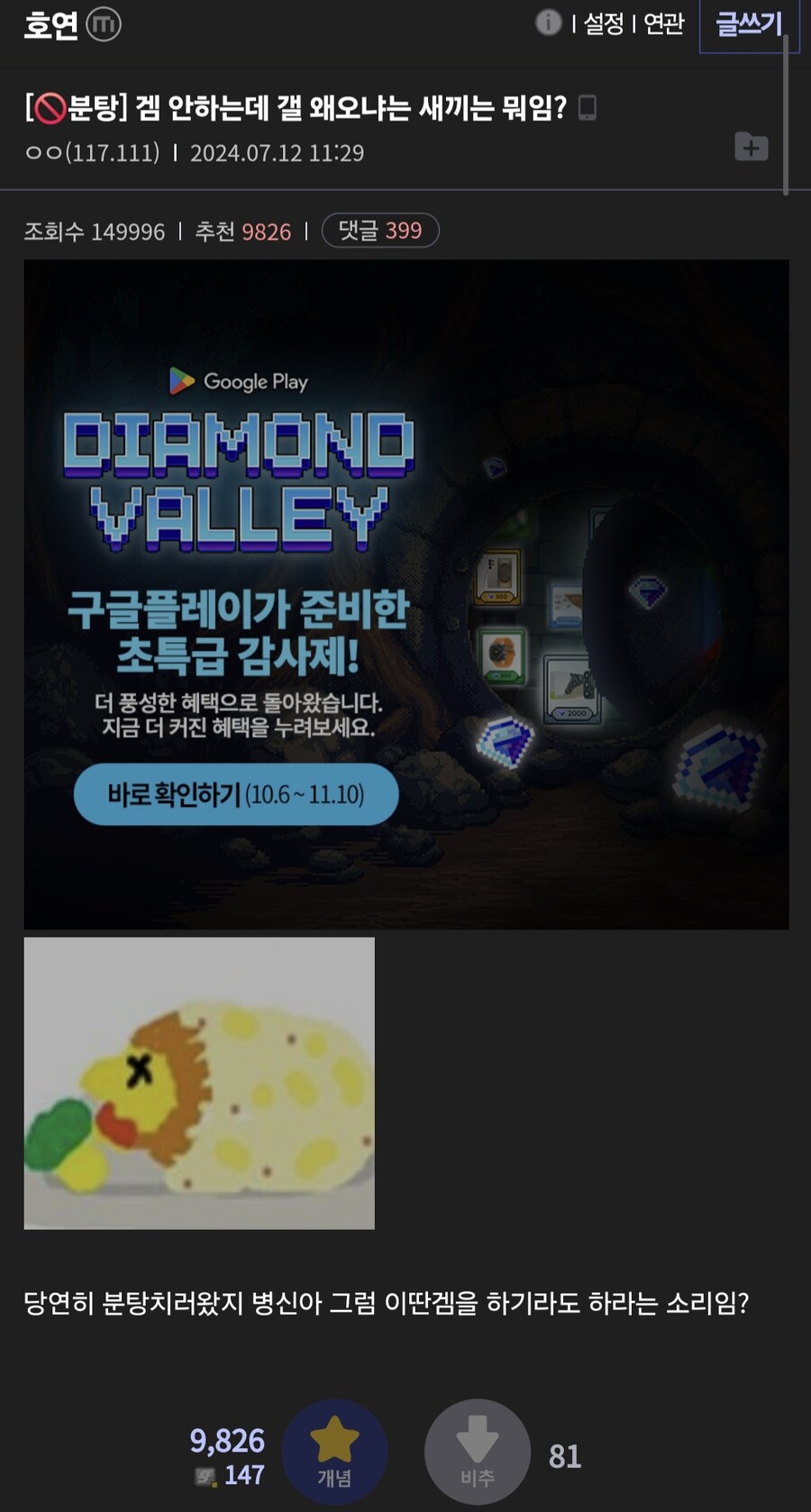Open the 글쓰기 write post button

[x=749, y=24]
